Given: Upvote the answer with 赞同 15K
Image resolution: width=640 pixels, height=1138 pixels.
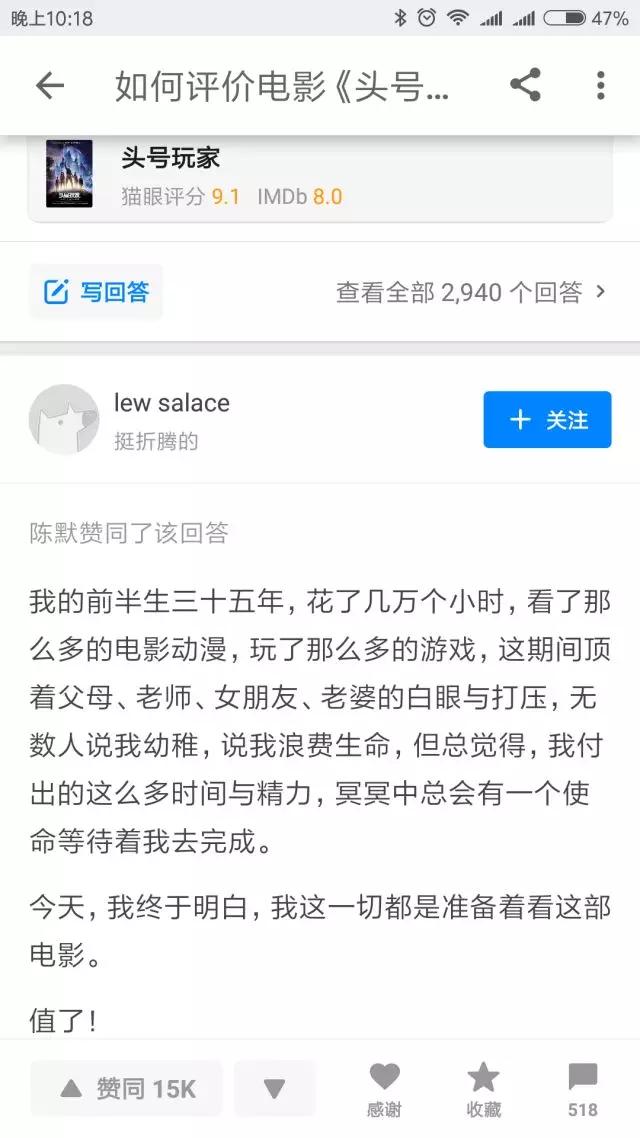Looking at the screenshot, I should pyautogui.click(x=126, y=1089).
